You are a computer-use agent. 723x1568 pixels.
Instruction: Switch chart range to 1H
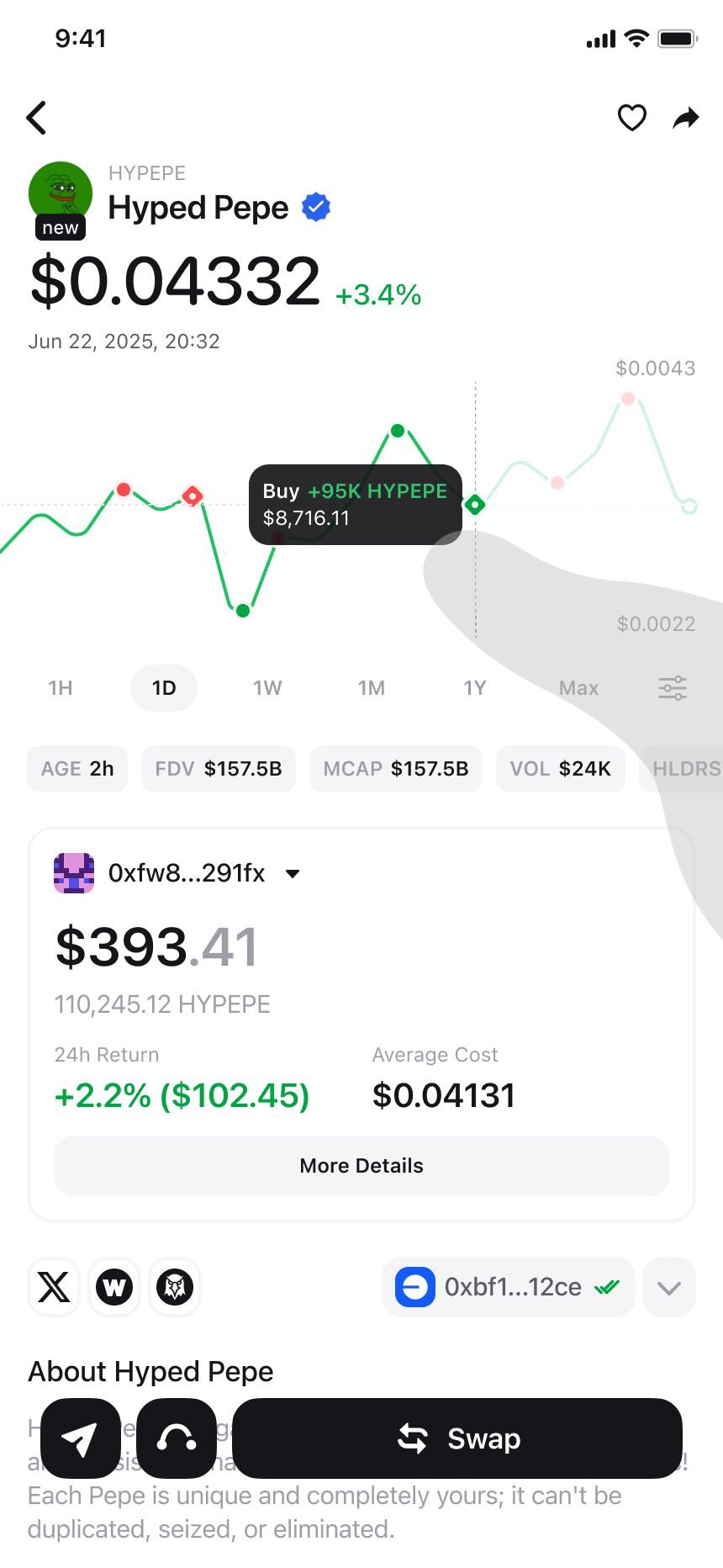(61, 688)
